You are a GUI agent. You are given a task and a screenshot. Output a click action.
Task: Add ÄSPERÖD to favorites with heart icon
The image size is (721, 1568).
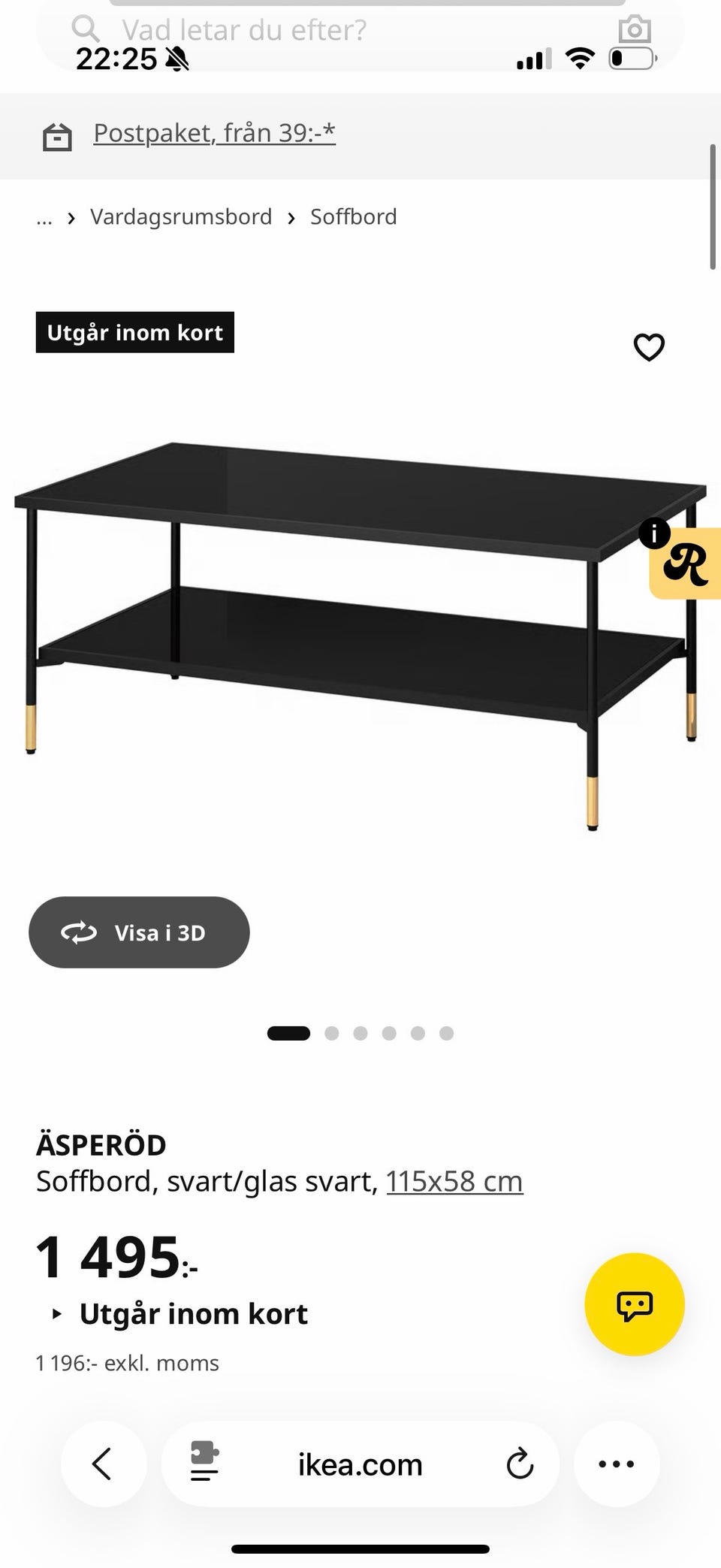[x=649, y=347]
